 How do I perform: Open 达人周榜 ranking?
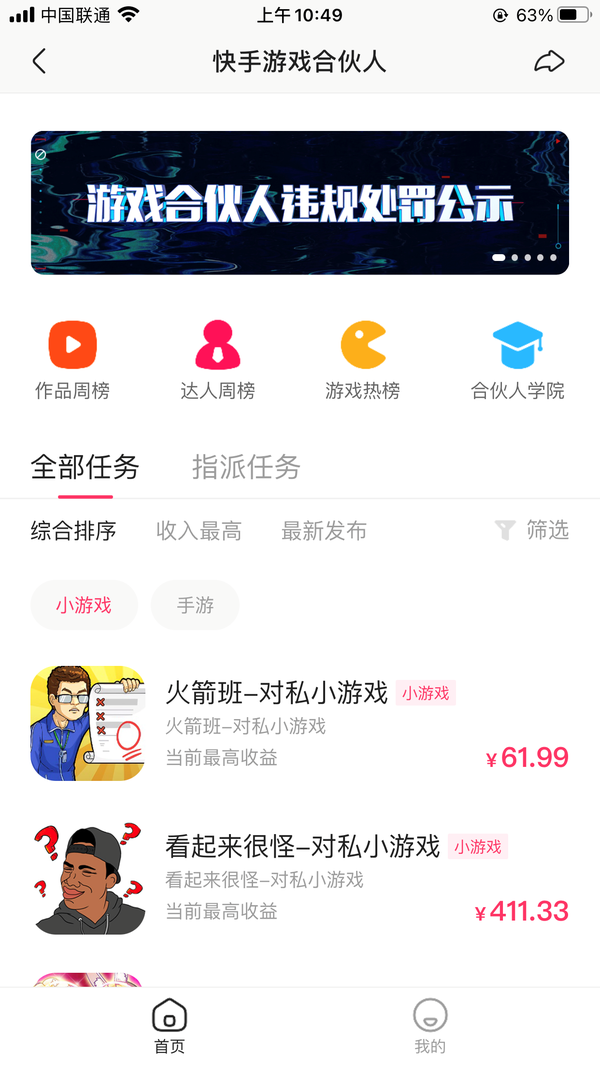click(218, 360)
